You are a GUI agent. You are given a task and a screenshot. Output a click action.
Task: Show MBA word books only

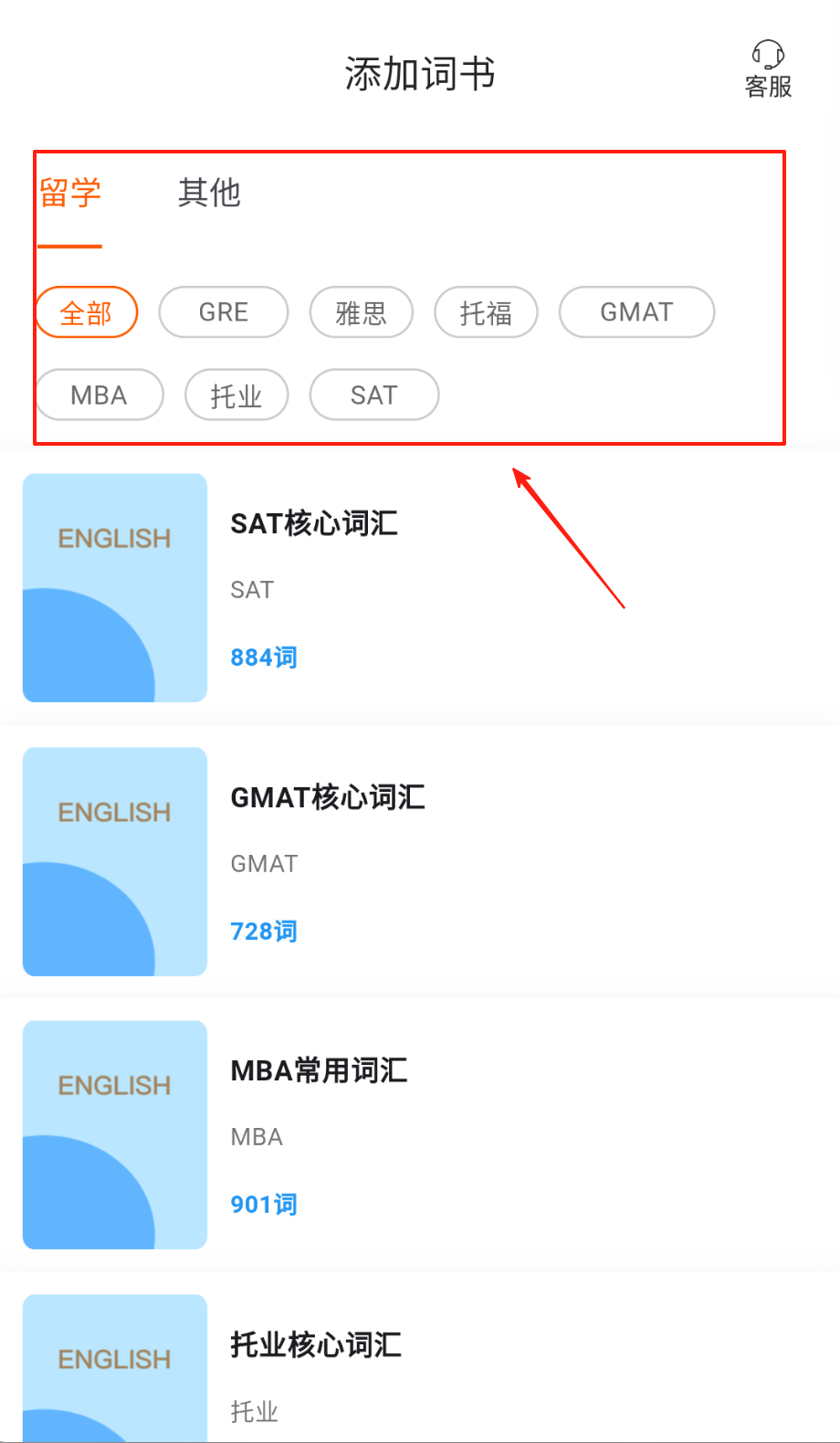point(100,395)
